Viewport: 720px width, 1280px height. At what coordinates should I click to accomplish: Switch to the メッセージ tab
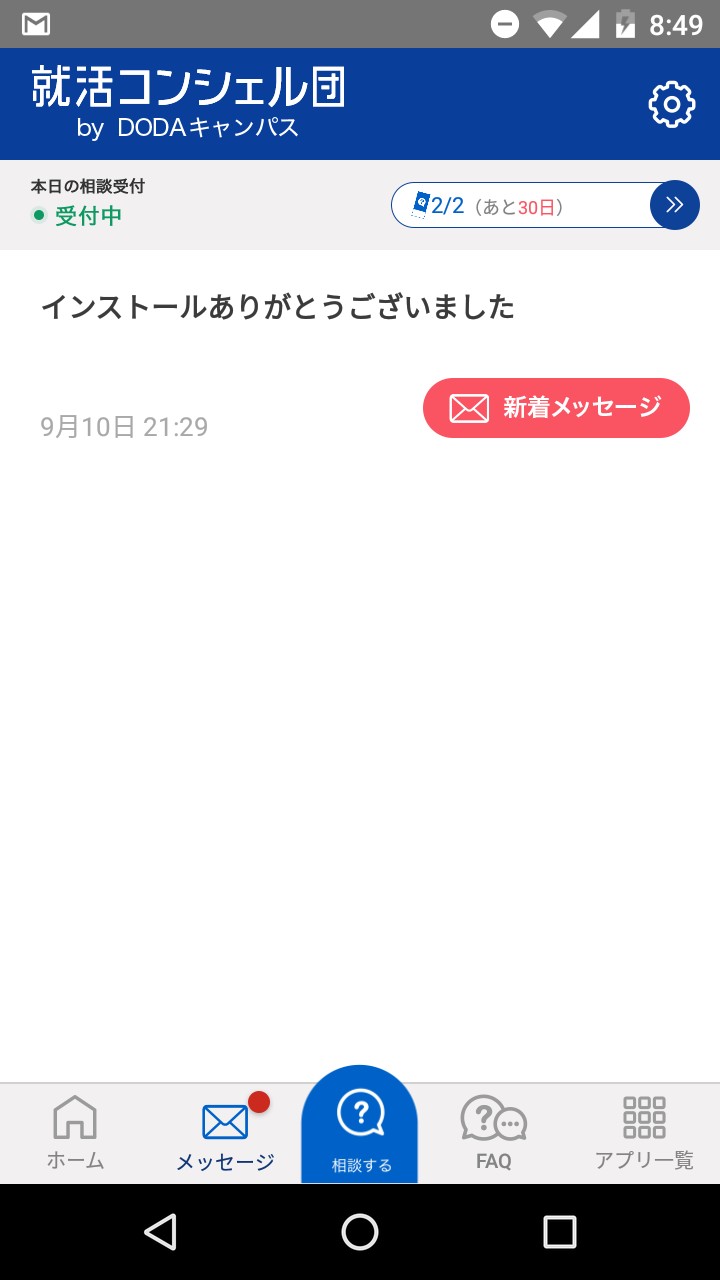tap(225, 1133)
